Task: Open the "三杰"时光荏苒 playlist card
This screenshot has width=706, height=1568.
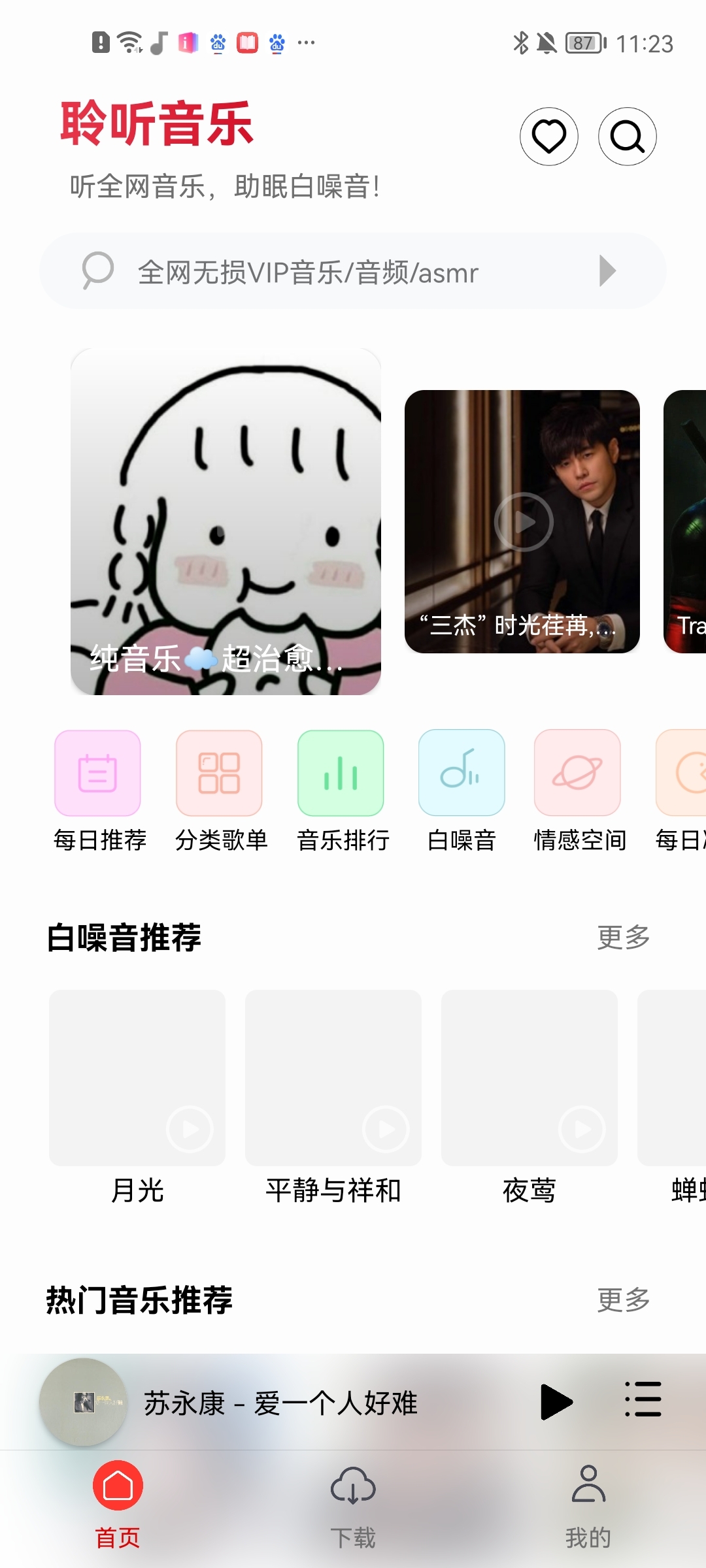Action: point(522,521)
